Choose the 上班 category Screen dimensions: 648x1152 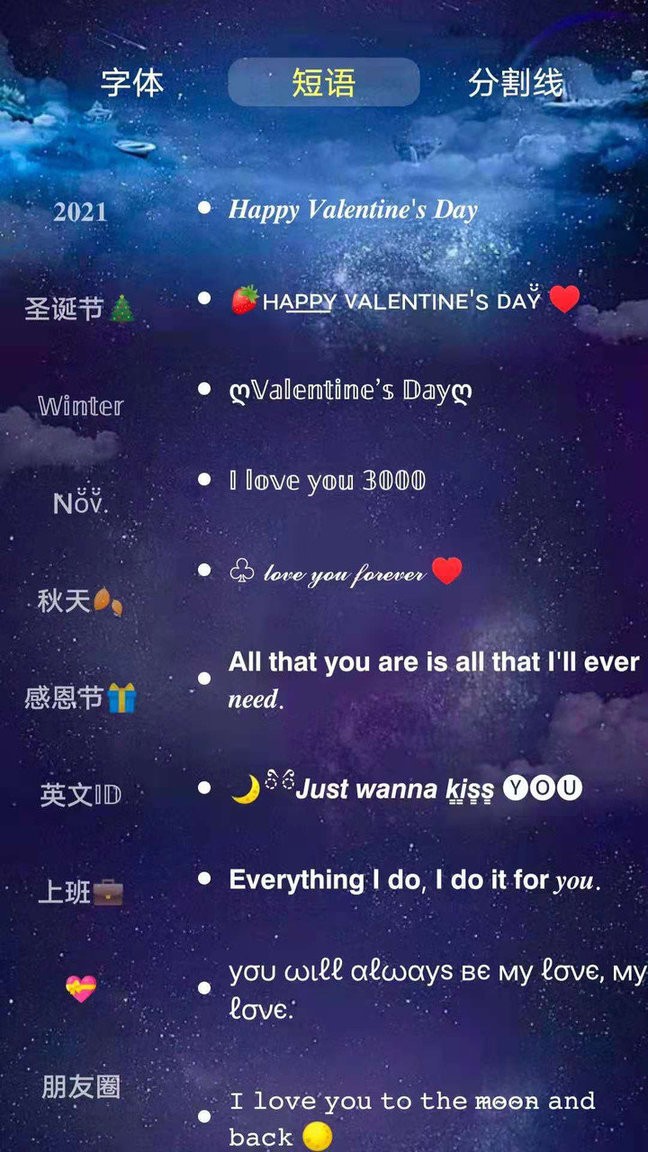coord(80,892)
